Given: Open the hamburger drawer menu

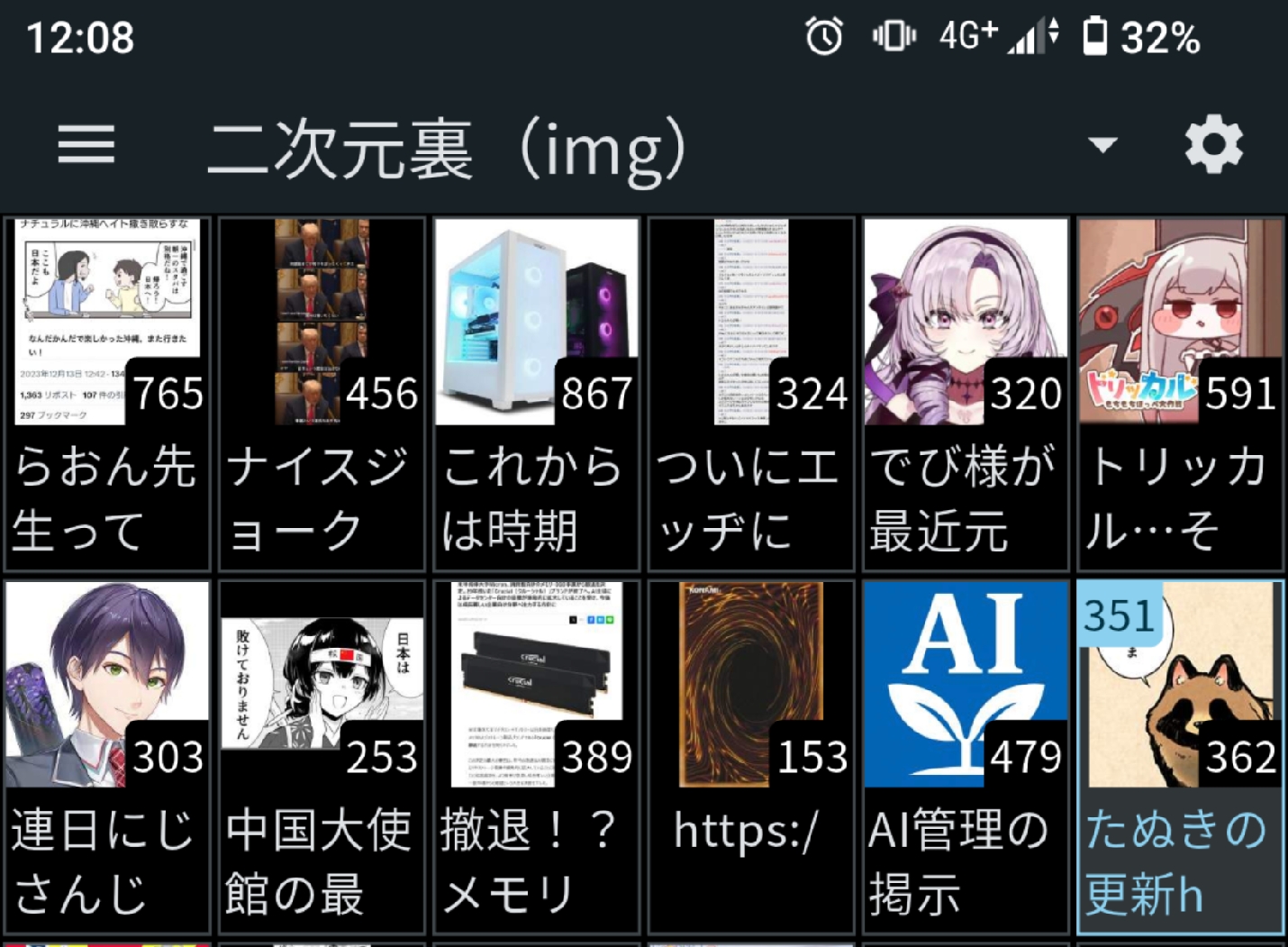Looking at the screenshot, I should click(x=86, y=145).
